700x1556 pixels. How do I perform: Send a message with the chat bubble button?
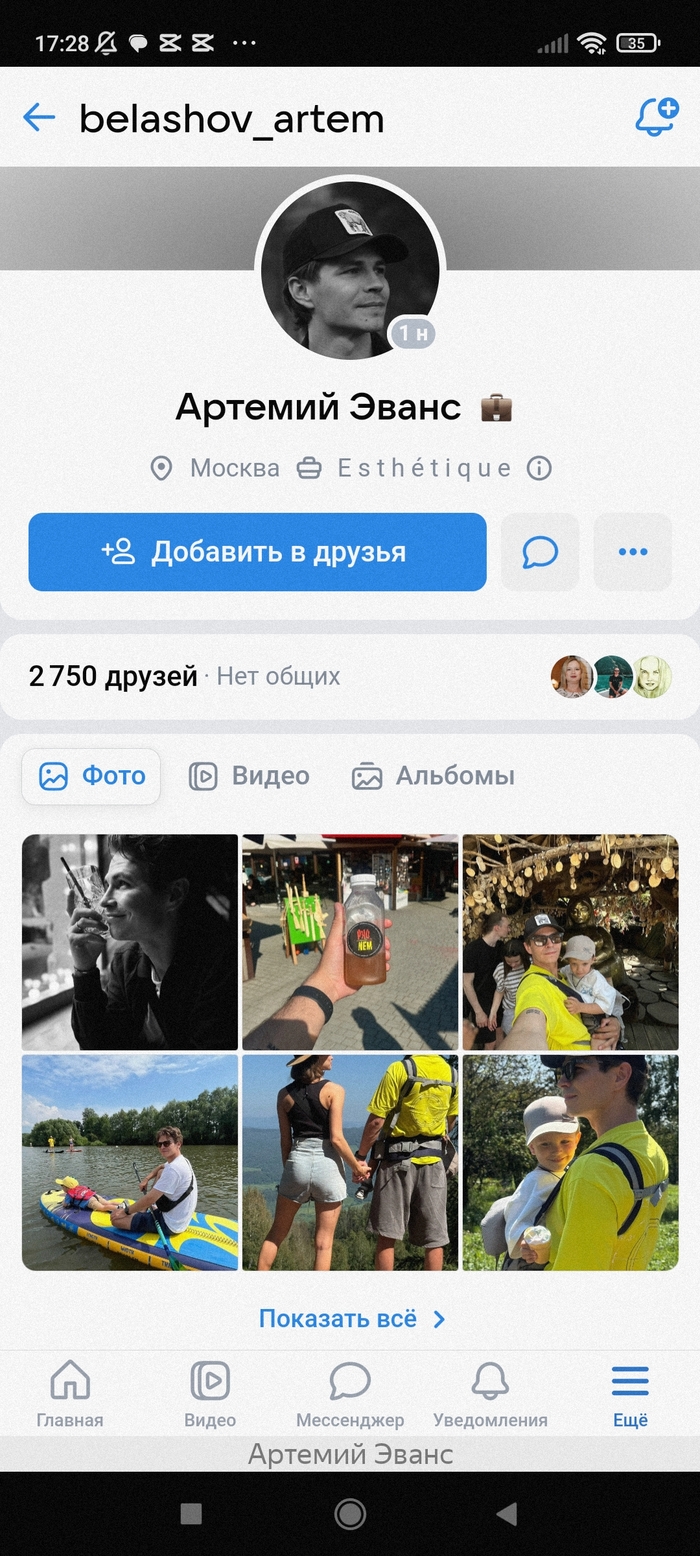click(540, 552)
